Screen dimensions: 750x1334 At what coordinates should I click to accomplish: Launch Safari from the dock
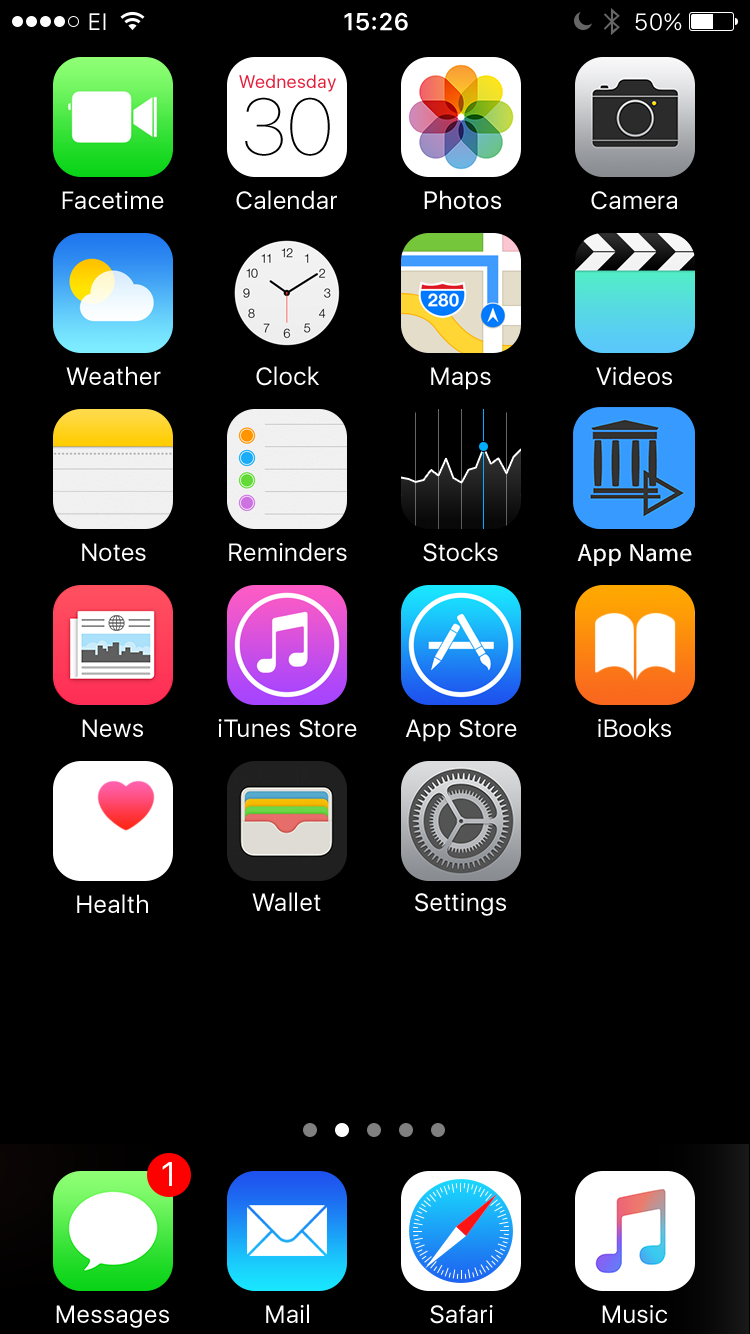click(461, 1231)
